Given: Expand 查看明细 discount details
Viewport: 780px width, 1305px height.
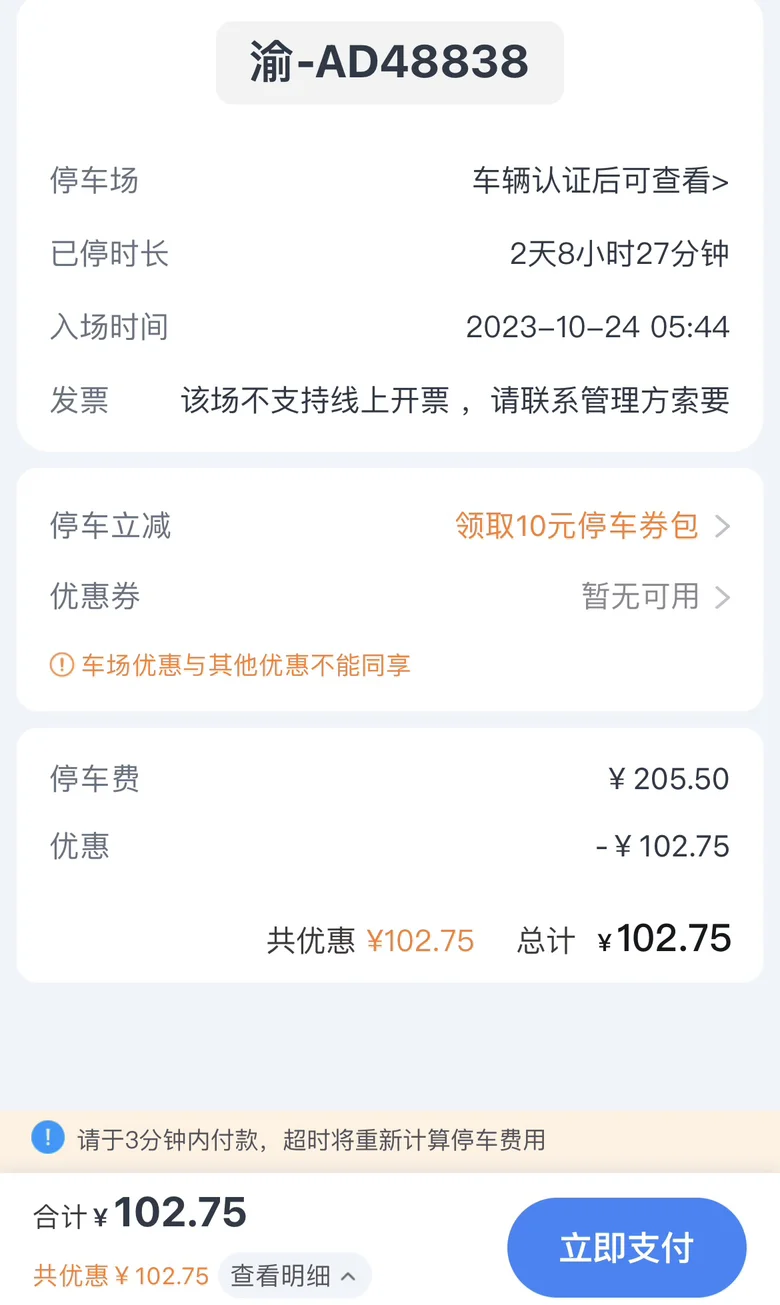Looking at the screenshot, I should 295,1276.
